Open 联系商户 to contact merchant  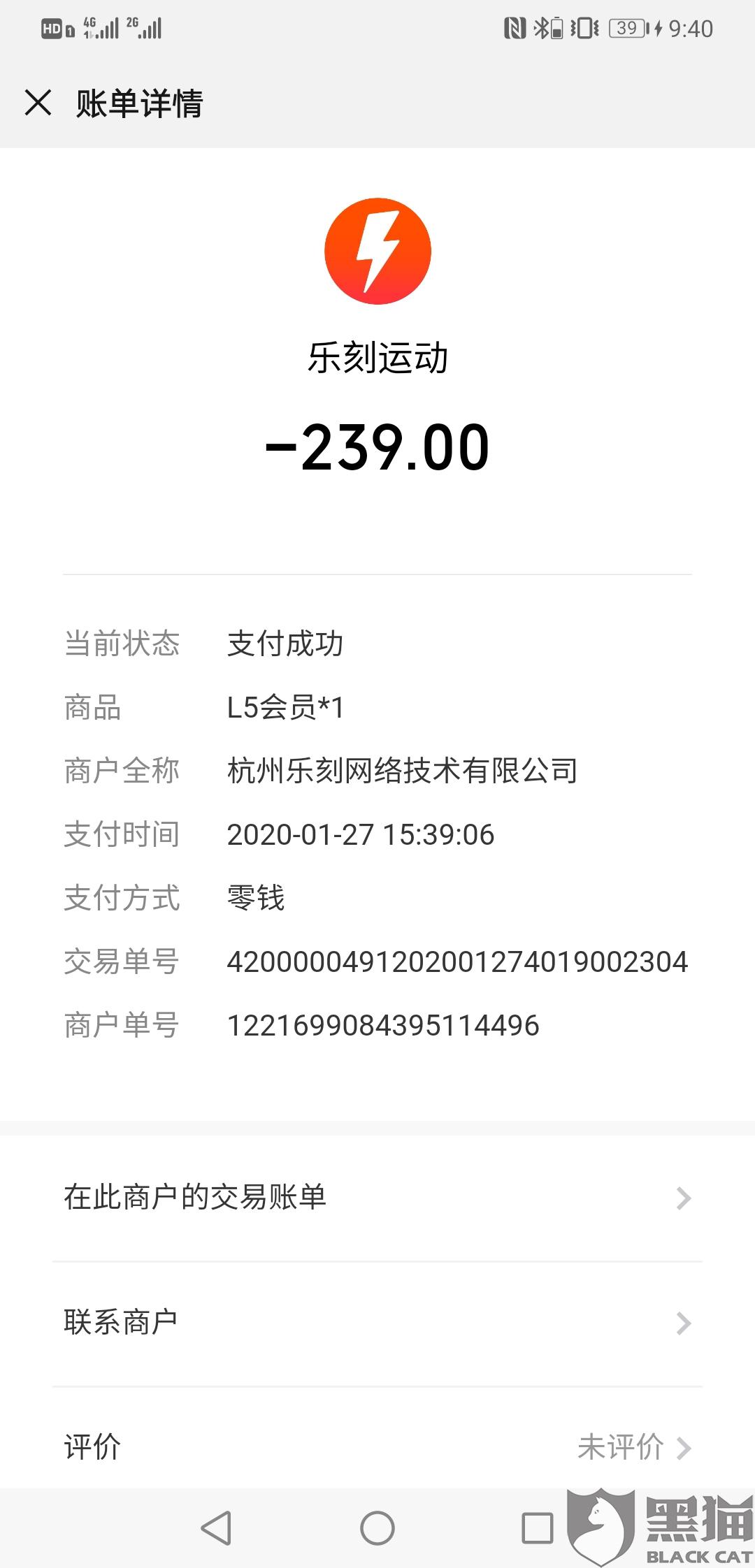tap(377, 1323)
